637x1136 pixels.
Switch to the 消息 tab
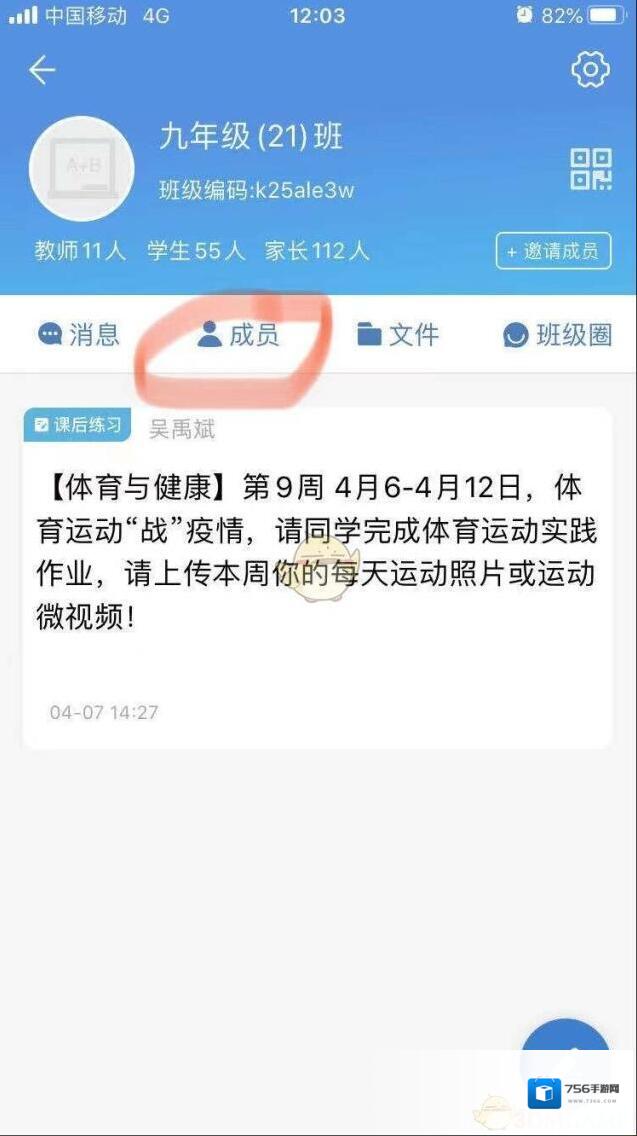pyautogui.click(x=79, y=334)
